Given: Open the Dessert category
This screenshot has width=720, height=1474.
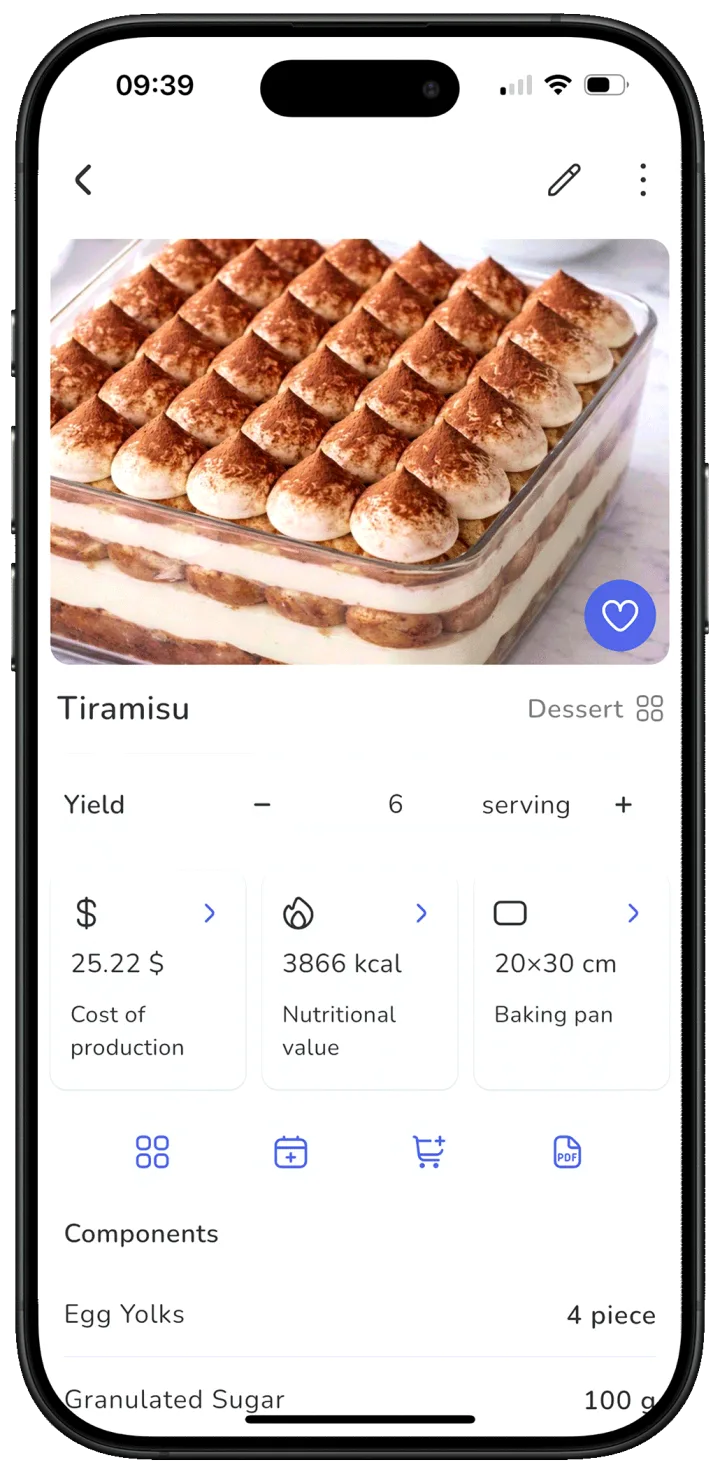Looking at the screenshot, I should tap(595, 709).
